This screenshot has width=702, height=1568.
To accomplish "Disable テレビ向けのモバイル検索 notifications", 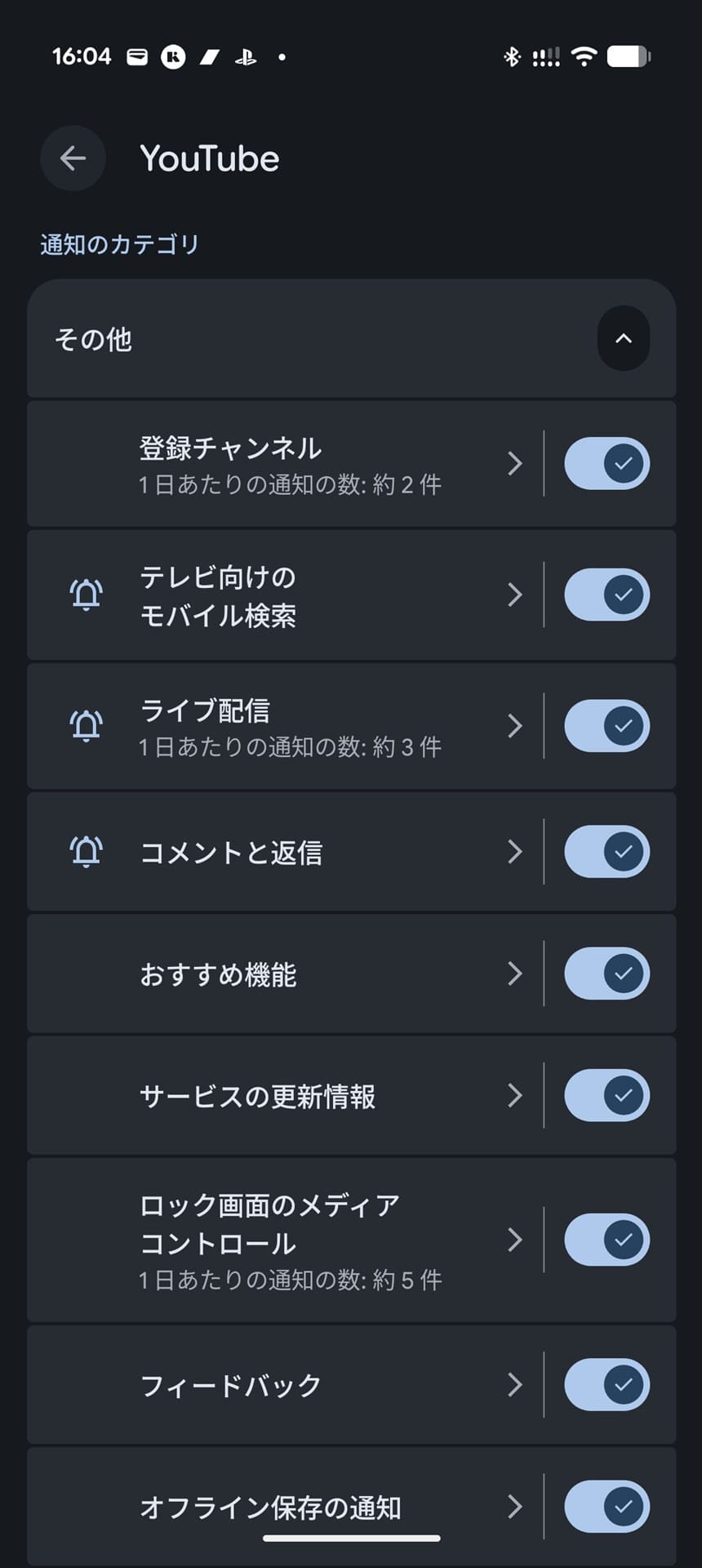I will point(606,595).
